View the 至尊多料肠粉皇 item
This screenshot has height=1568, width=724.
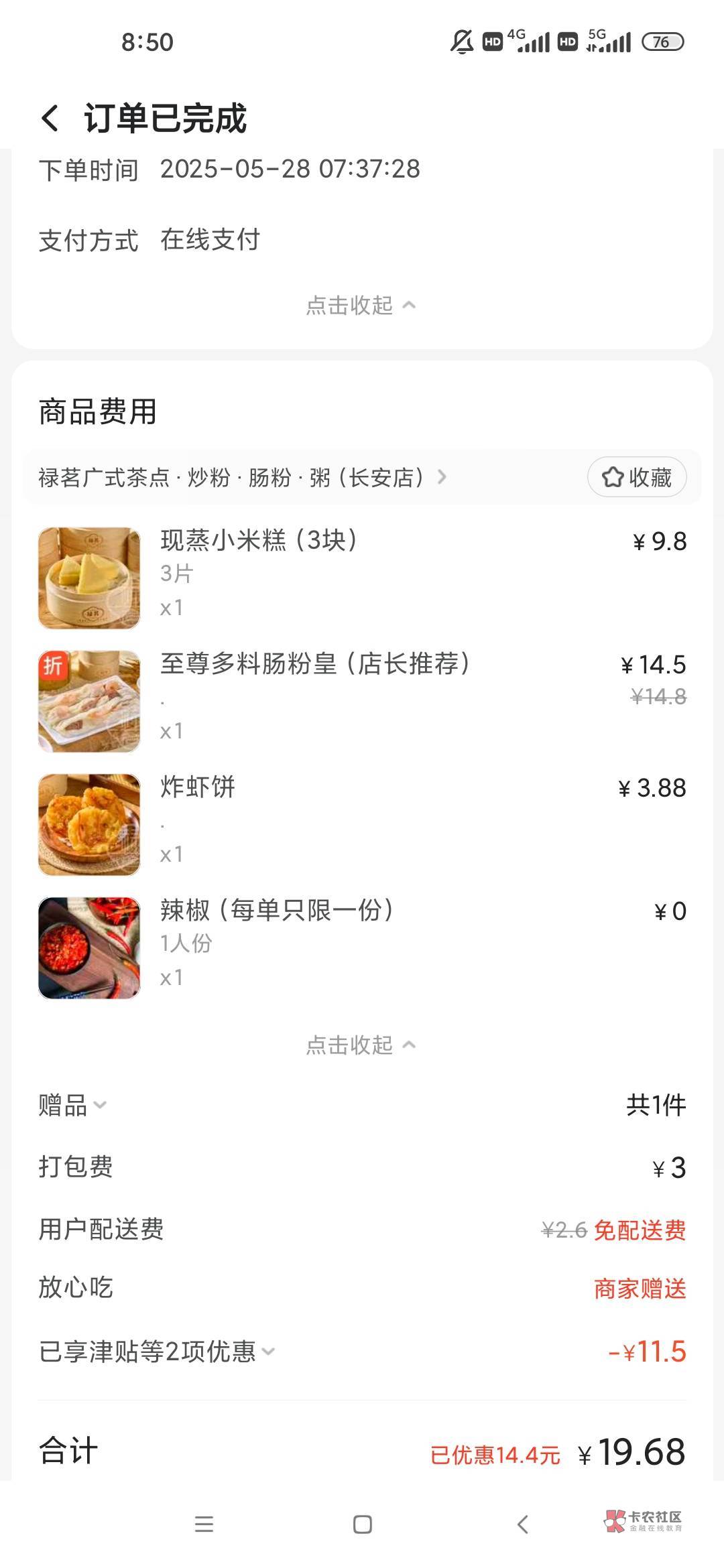(315, 664)
